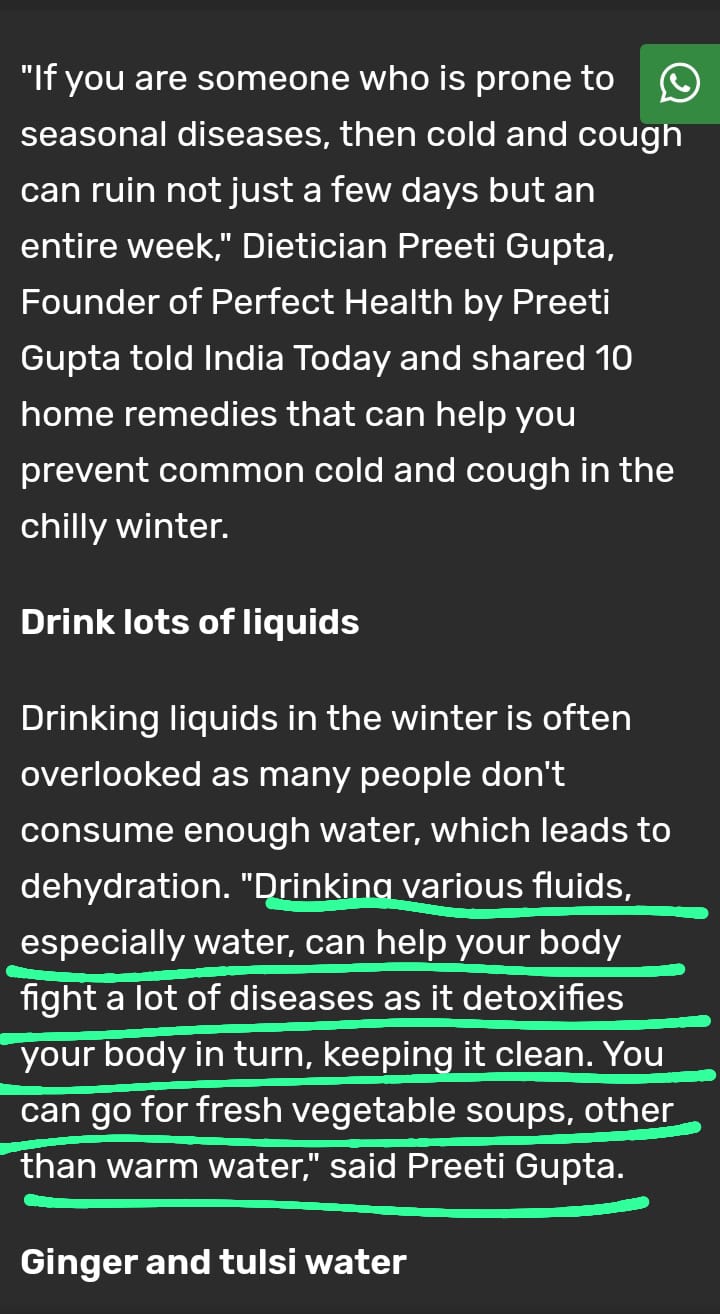This screenshot has width=720, height=1314.
Task: Tap the paragraph about dehydration
Action: [x=345, y=829]
